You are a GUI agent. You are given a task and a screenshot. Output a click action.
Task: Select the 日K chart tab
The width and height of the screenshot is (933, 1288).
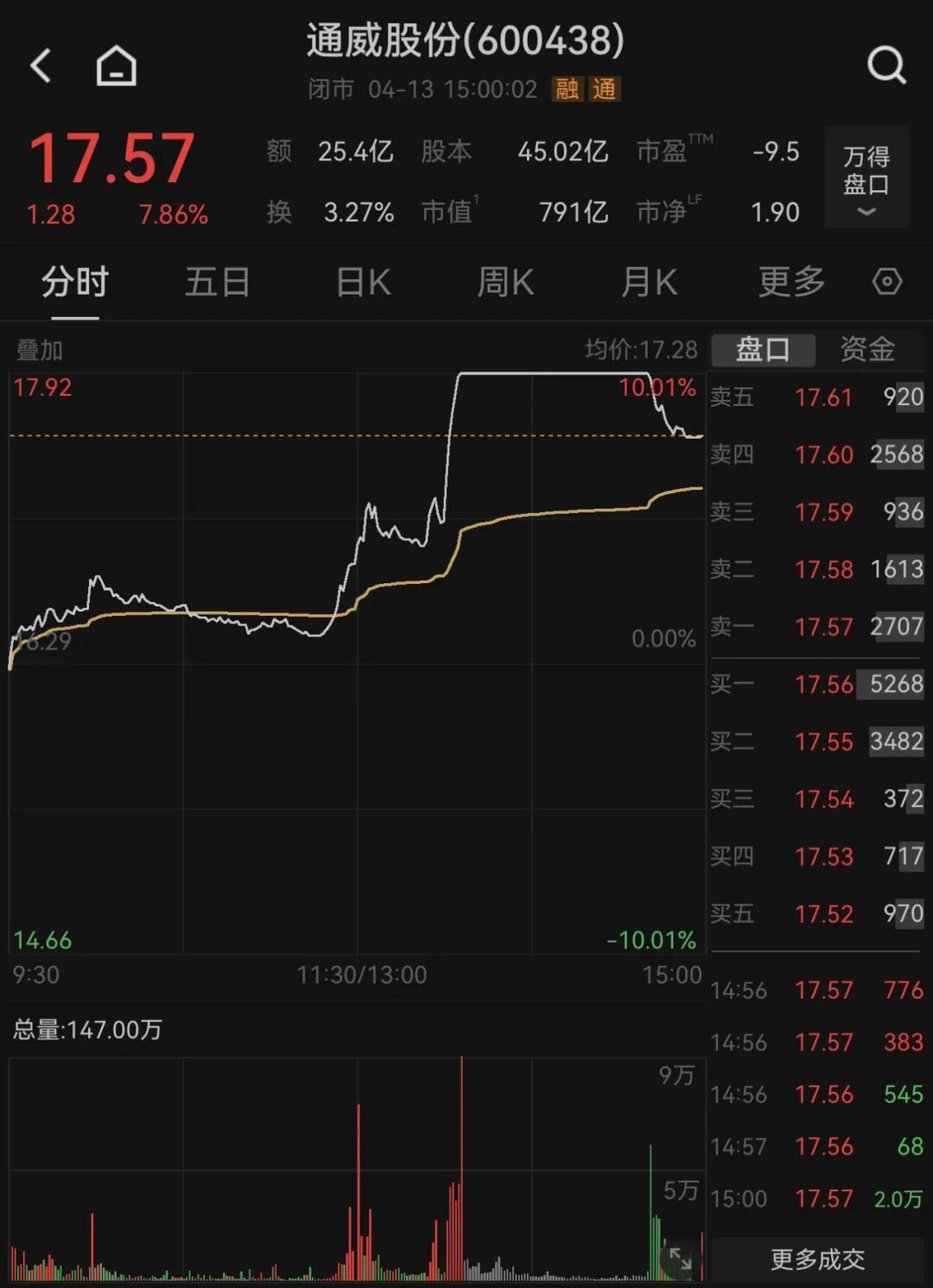[x=363, y=282]
